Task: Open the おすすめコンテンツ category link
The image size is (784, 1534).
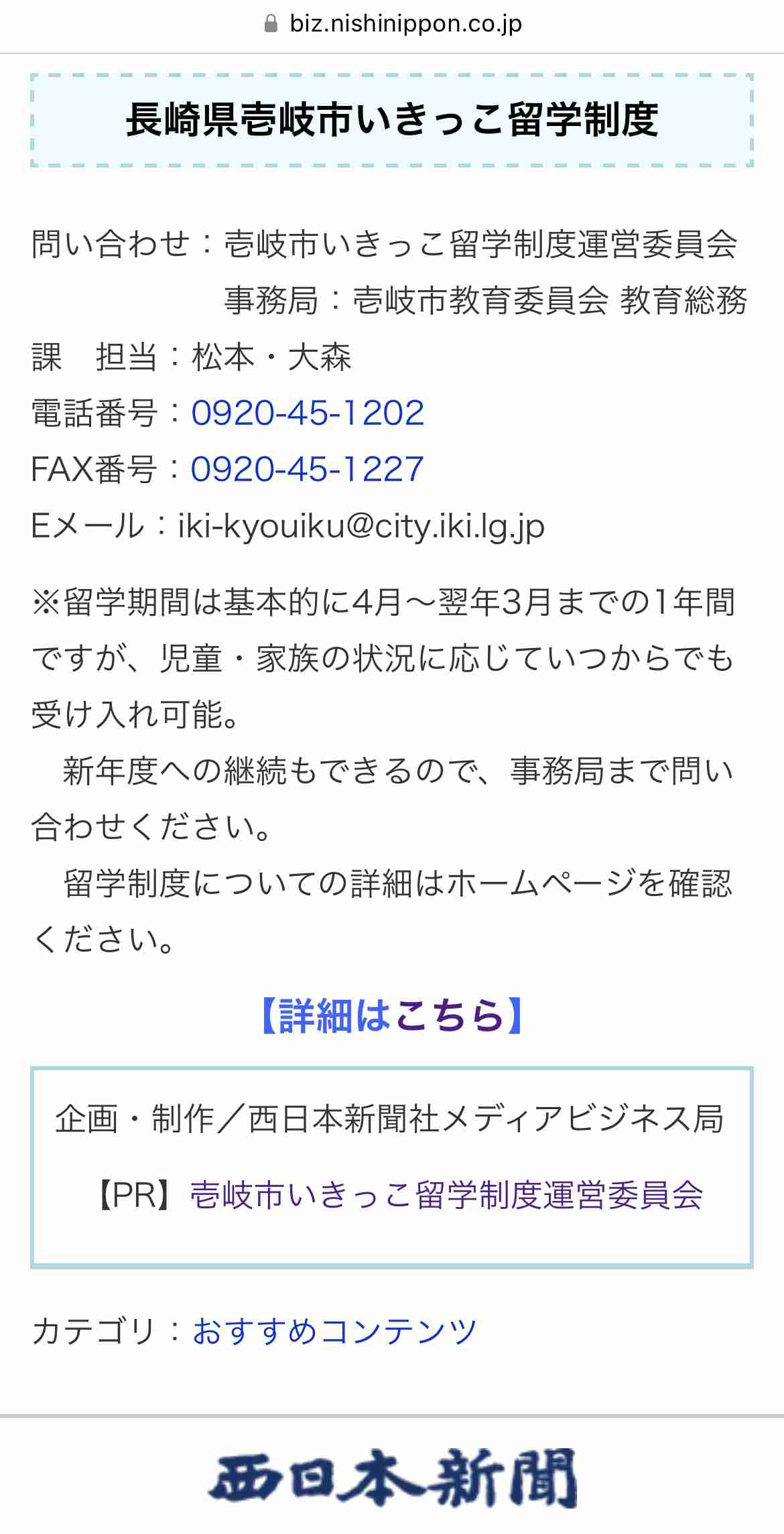Action: (334, 1331)
